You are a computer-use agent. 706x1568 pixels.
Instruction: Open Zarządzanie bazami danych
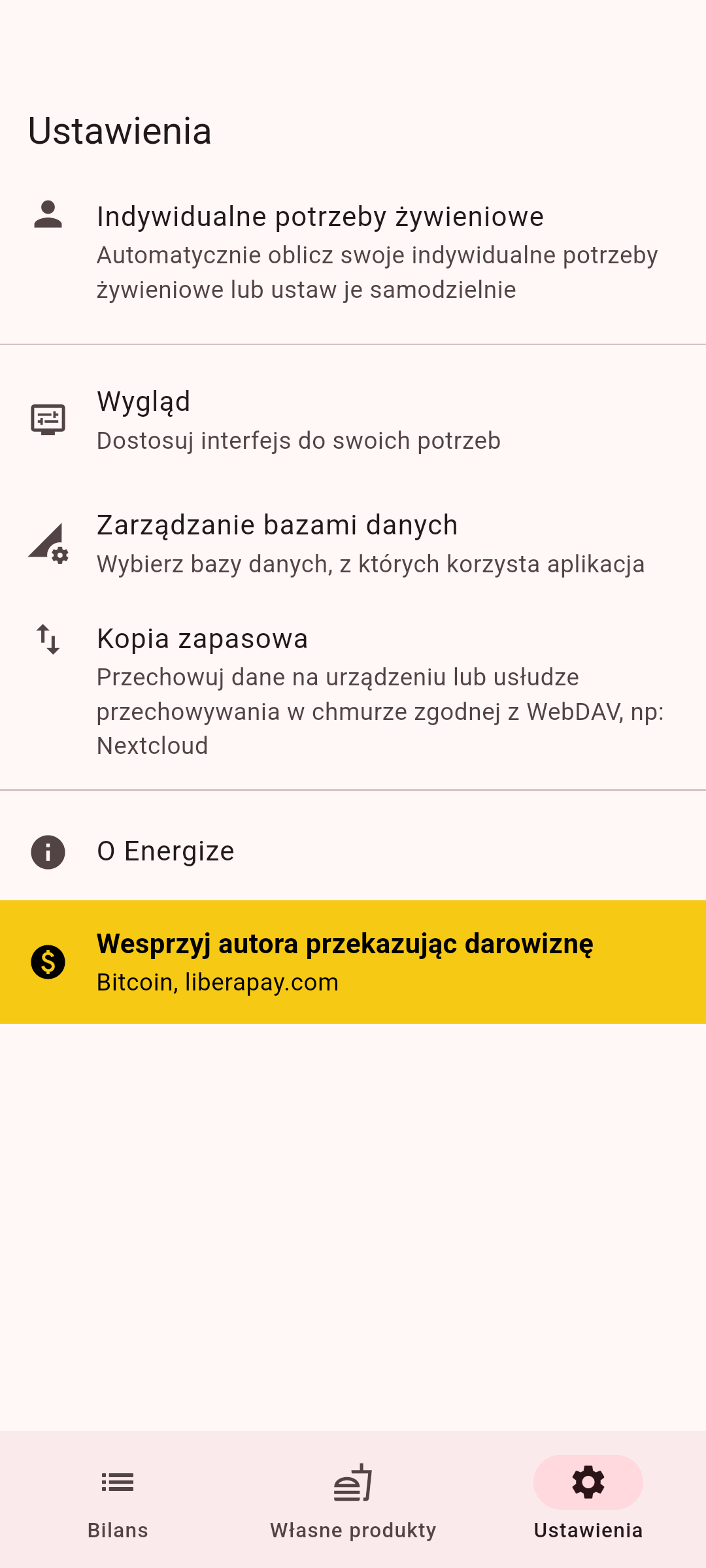[353, 544]
